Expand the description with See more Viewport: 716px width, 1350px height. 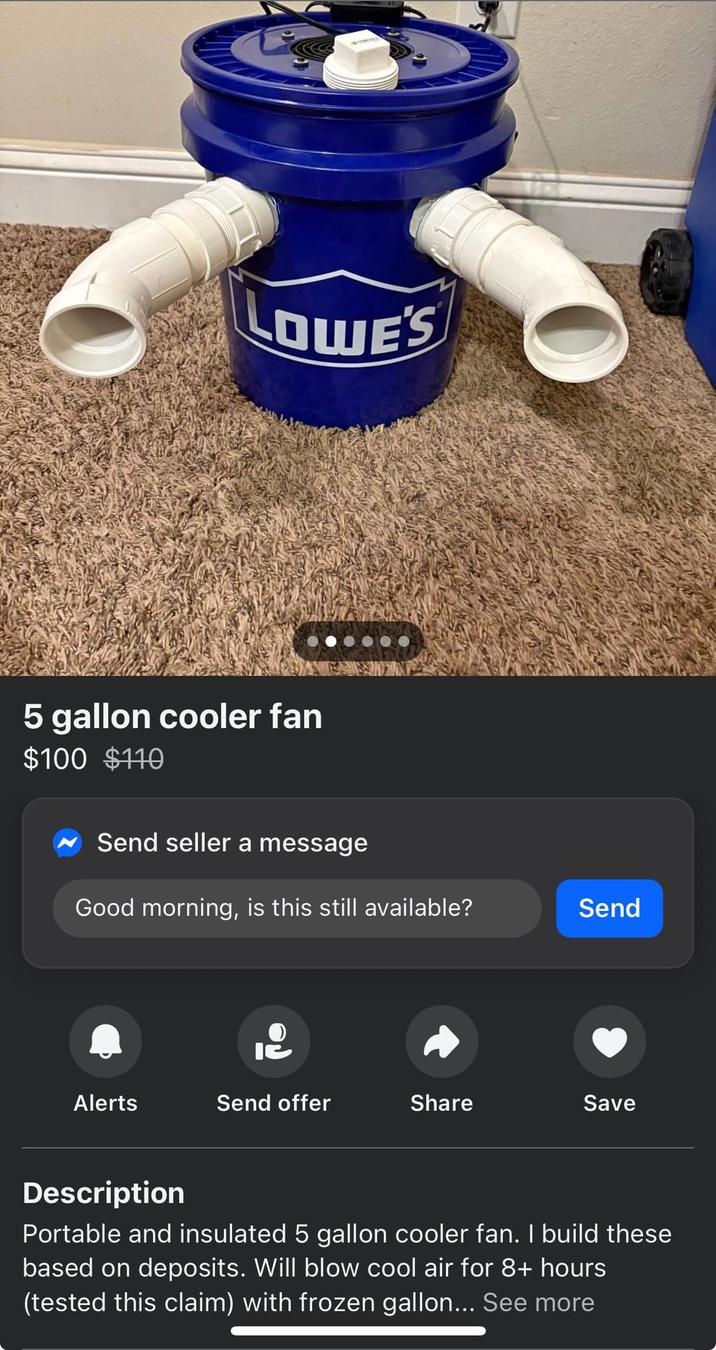538,1302
